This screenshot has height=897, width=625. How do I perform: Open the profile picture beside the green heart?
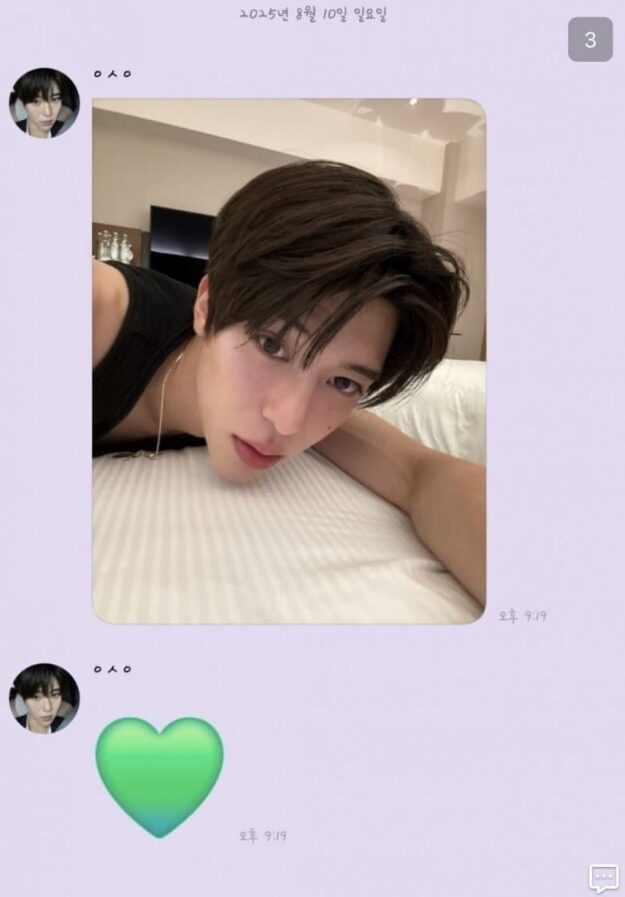[x=44, y=698]
